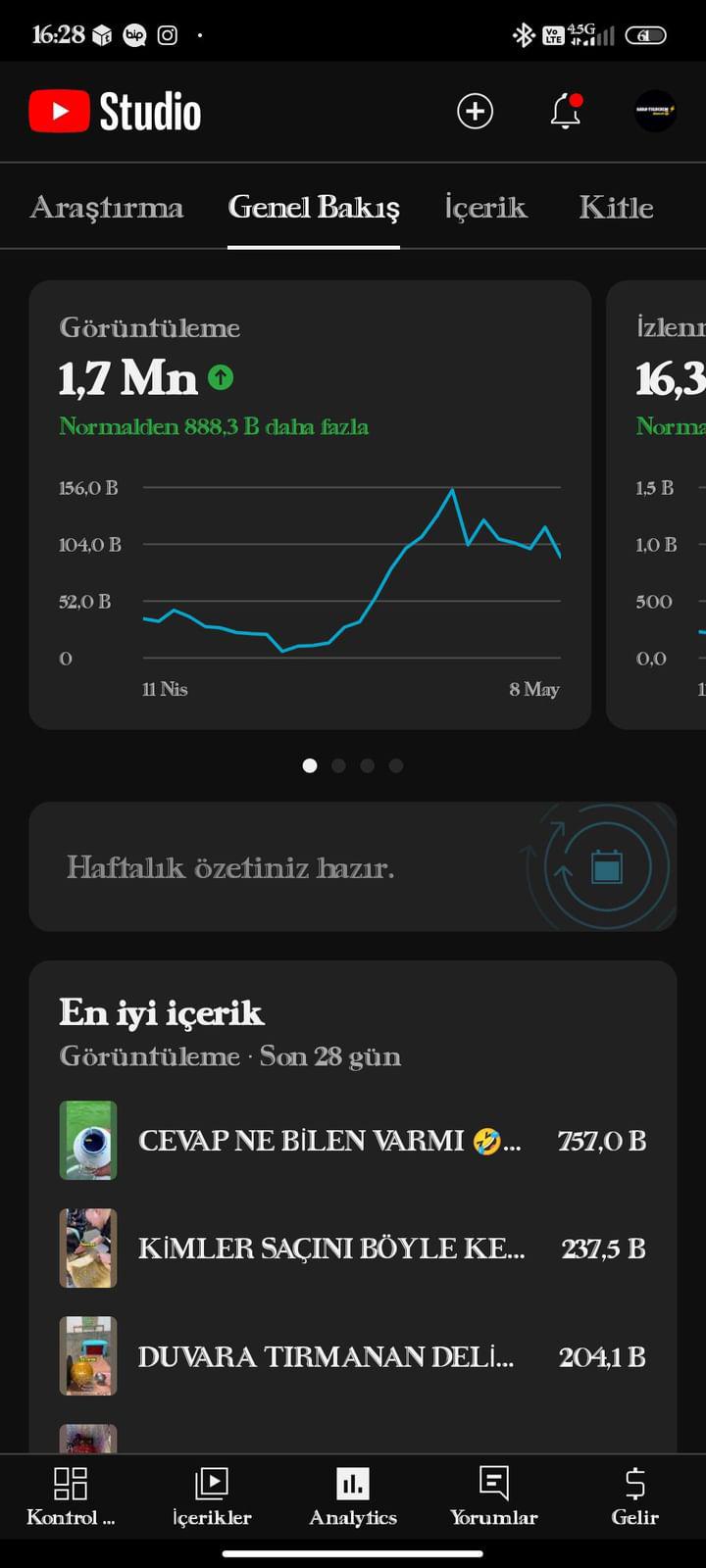The width and height of the screenshot is (706, 1568).
Task: Open the Görüntüleme views chart card
Action: [310, 505]
